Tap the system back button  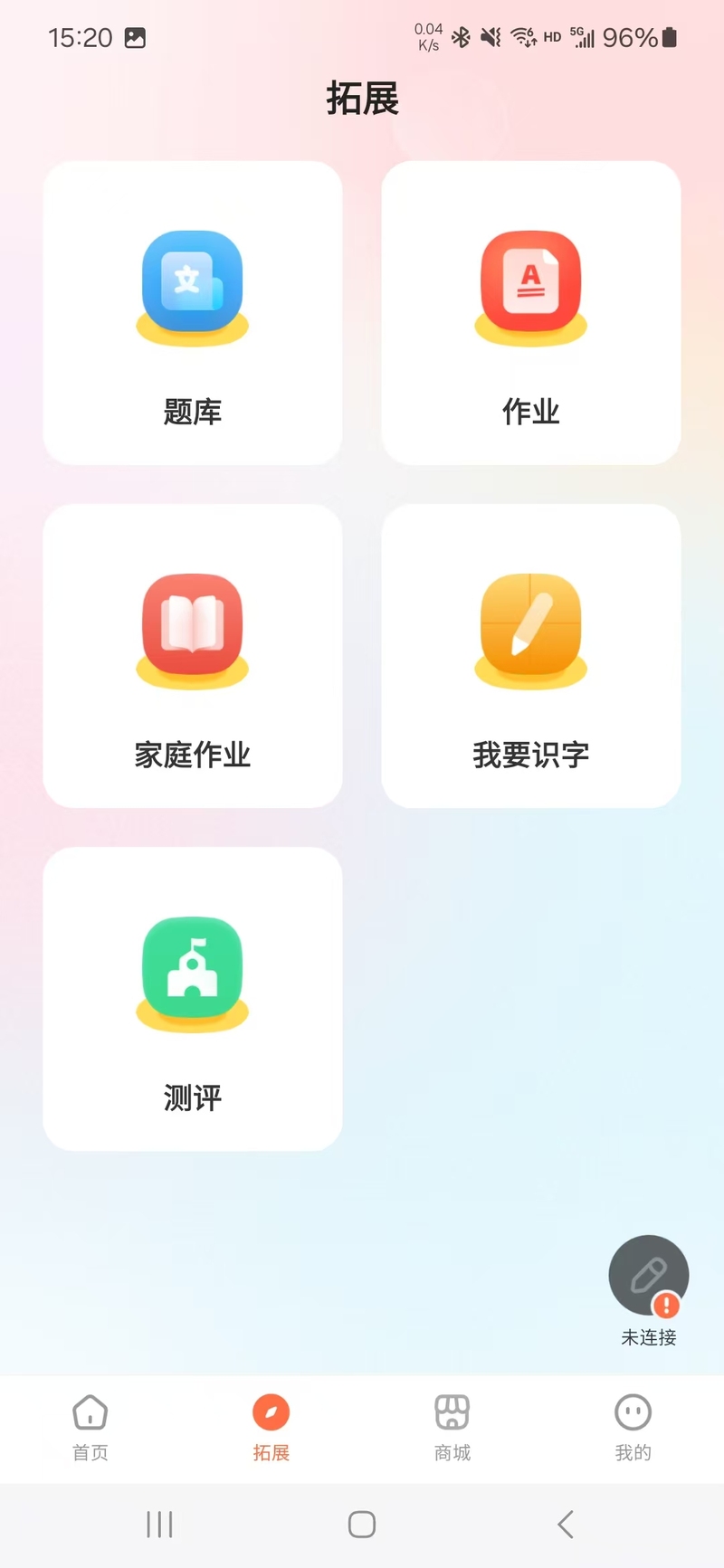pos(566,1525)
